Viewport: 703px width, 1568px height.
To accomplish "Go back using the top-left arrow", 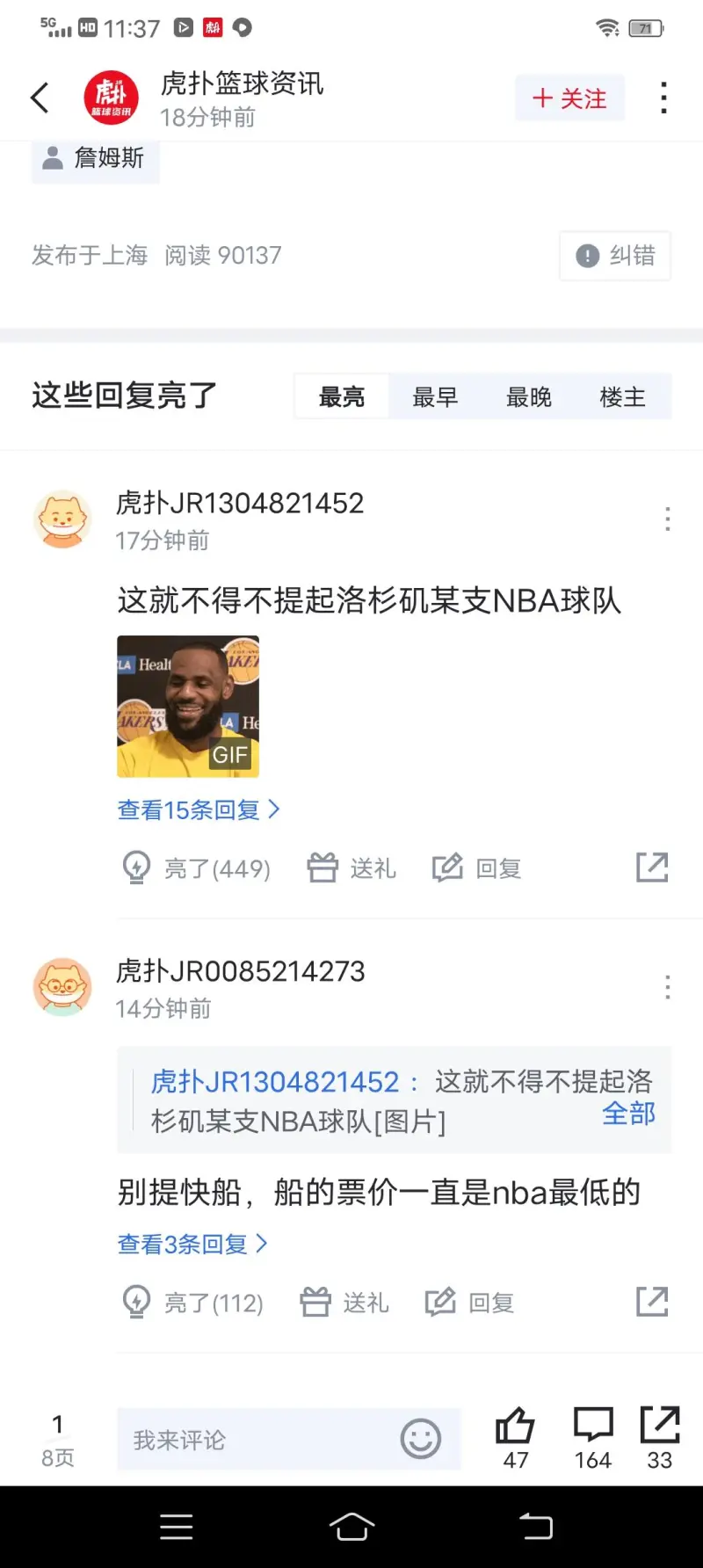I will [x=40, y=98].
